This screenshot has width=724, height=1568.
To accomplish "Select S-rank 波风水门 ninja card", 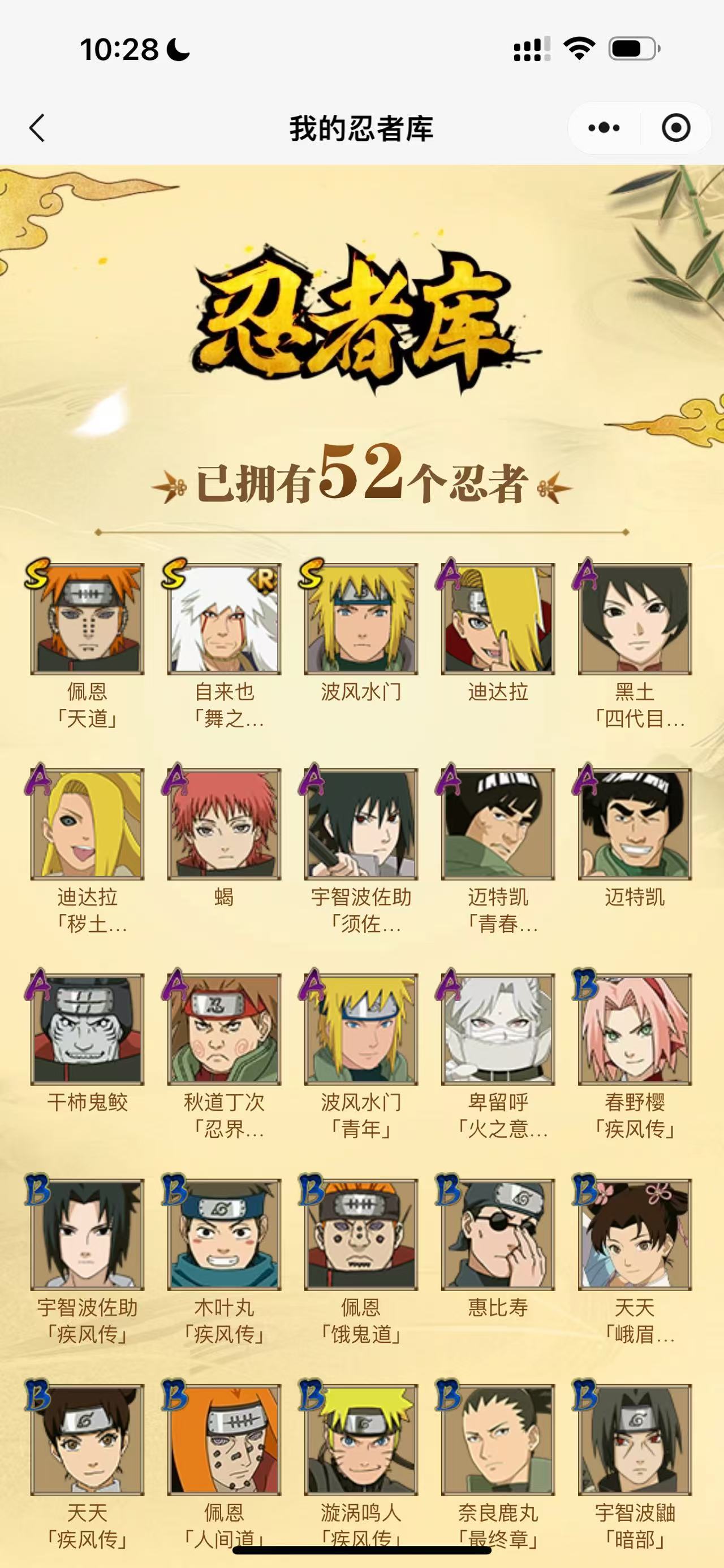I will coord(361,619).
